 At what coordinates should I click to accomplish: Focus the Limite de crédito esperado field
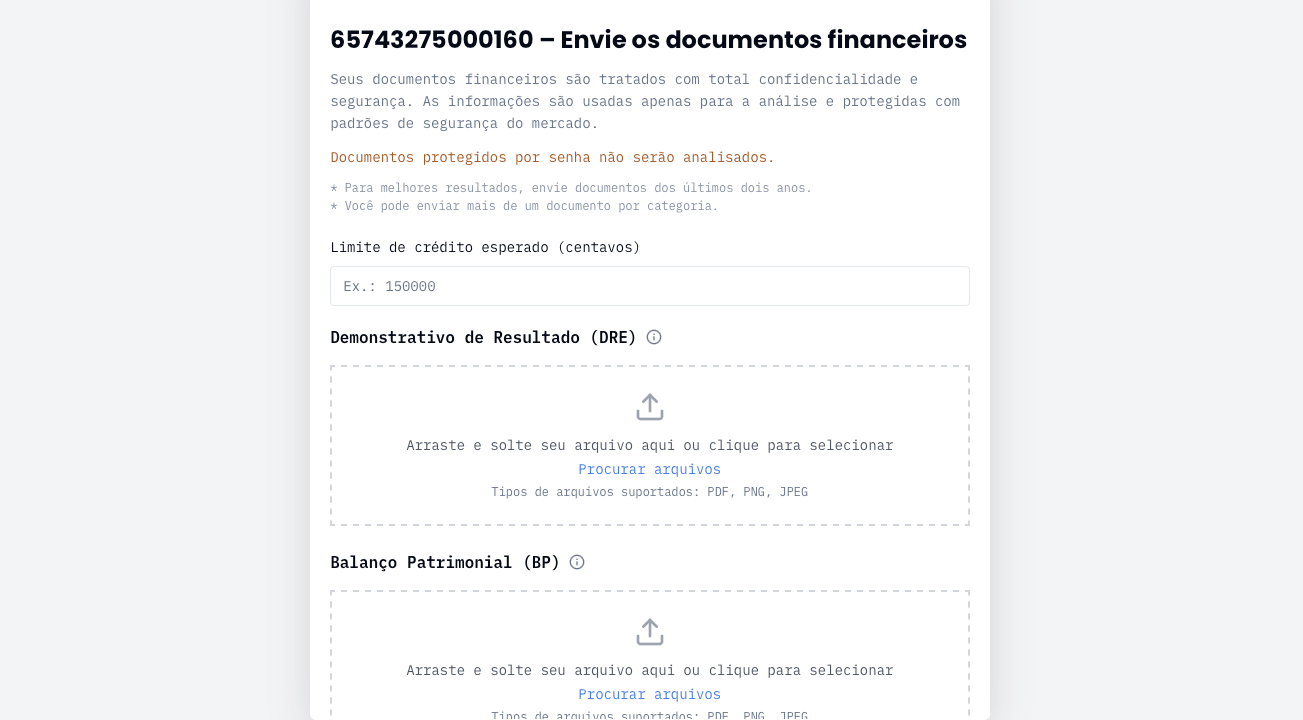pos(649,286)
